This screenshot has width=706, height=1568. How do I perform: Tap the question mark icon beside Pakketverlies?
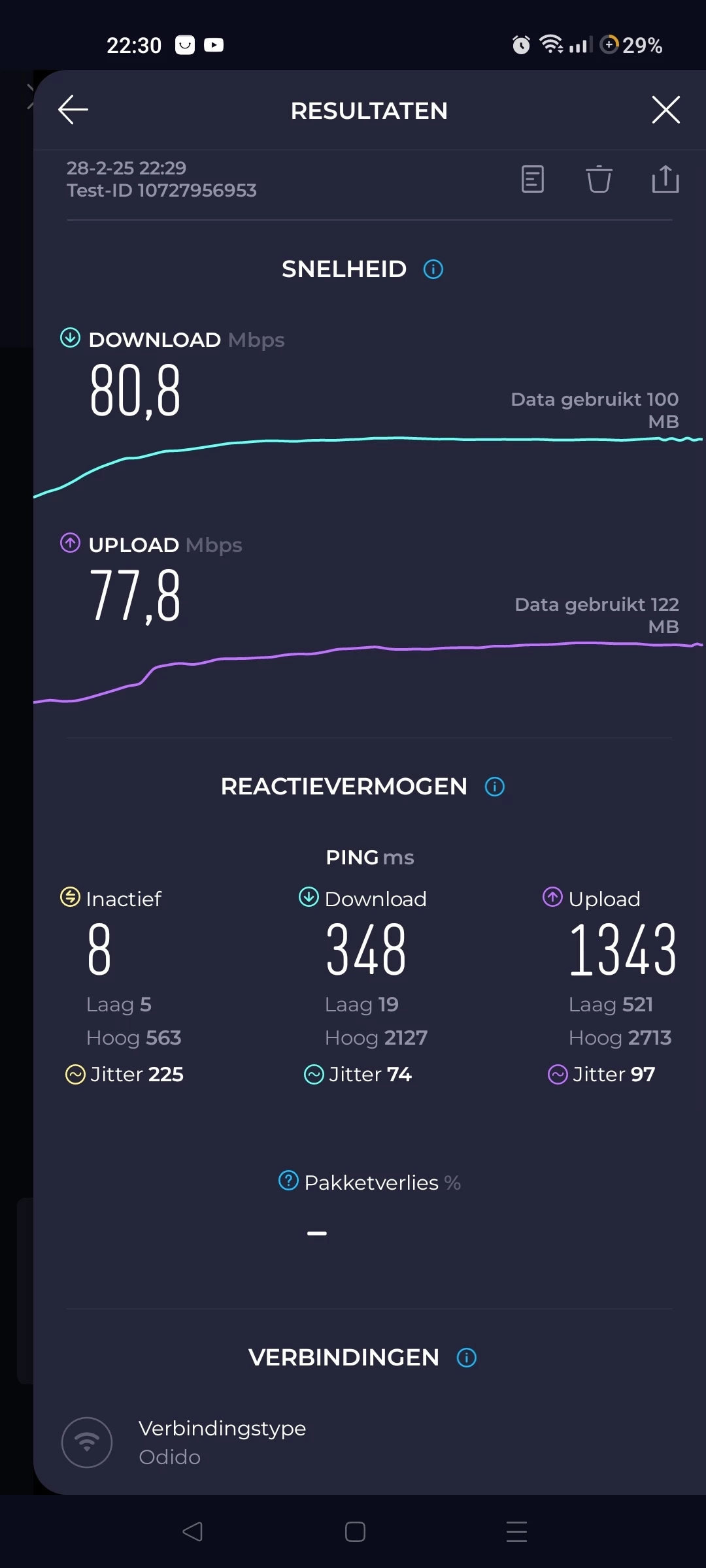tap(288, 1181)
